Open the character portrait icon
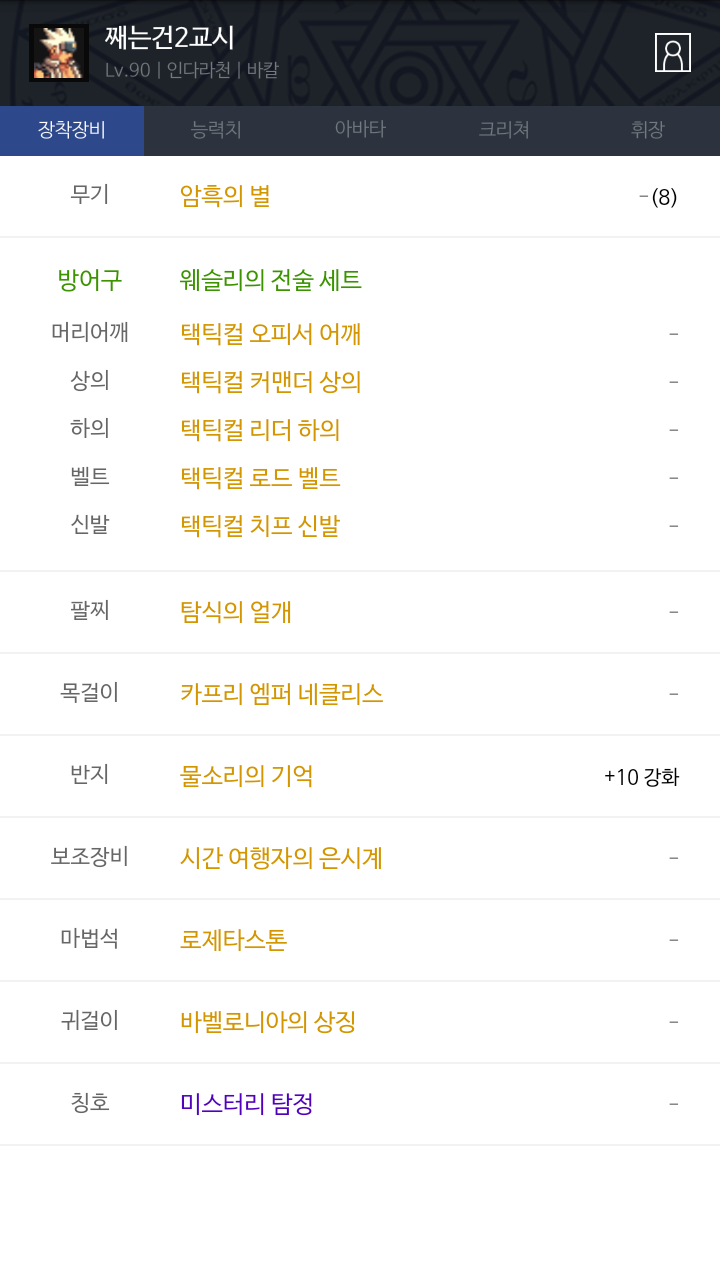 pos(673,53)
